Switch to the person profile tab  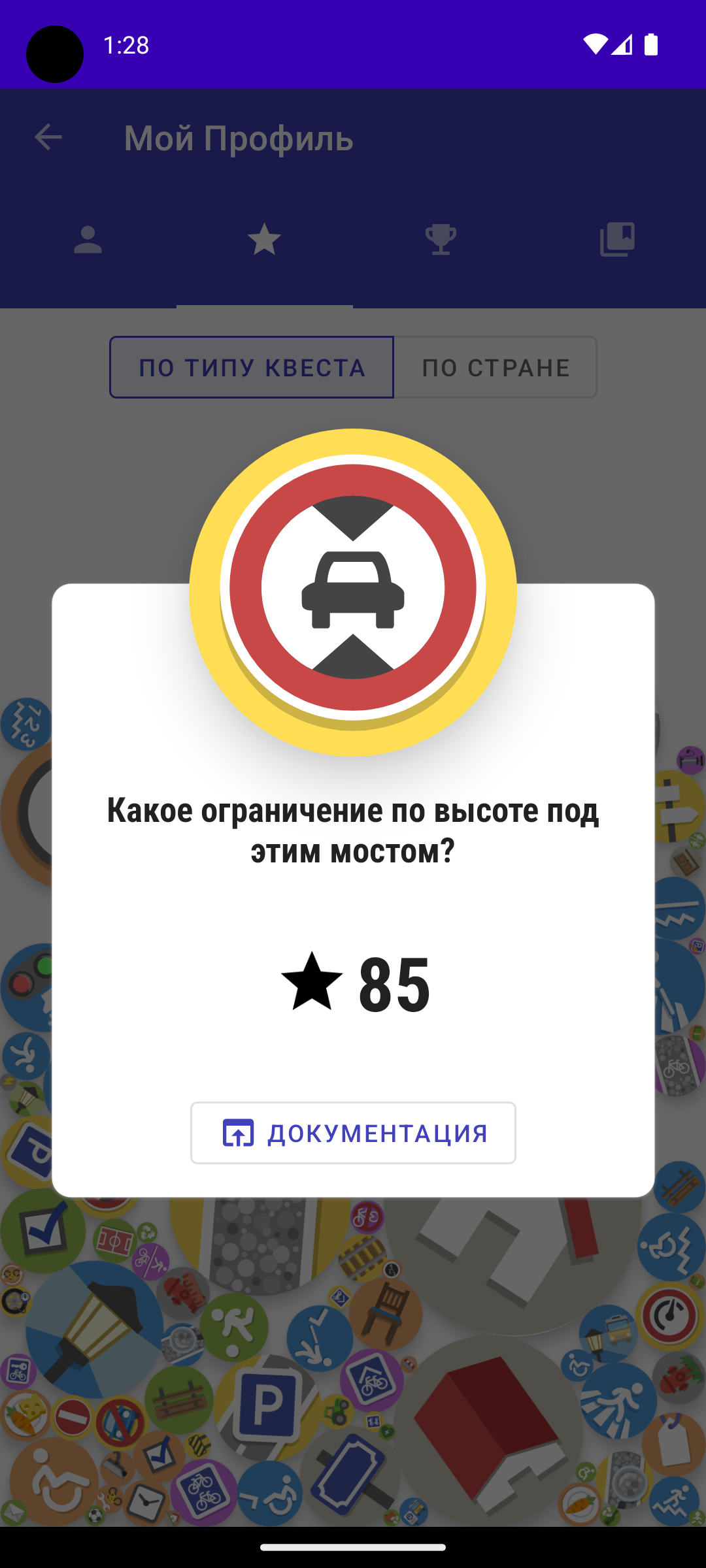pyautogui.click(x=88, y=240)
